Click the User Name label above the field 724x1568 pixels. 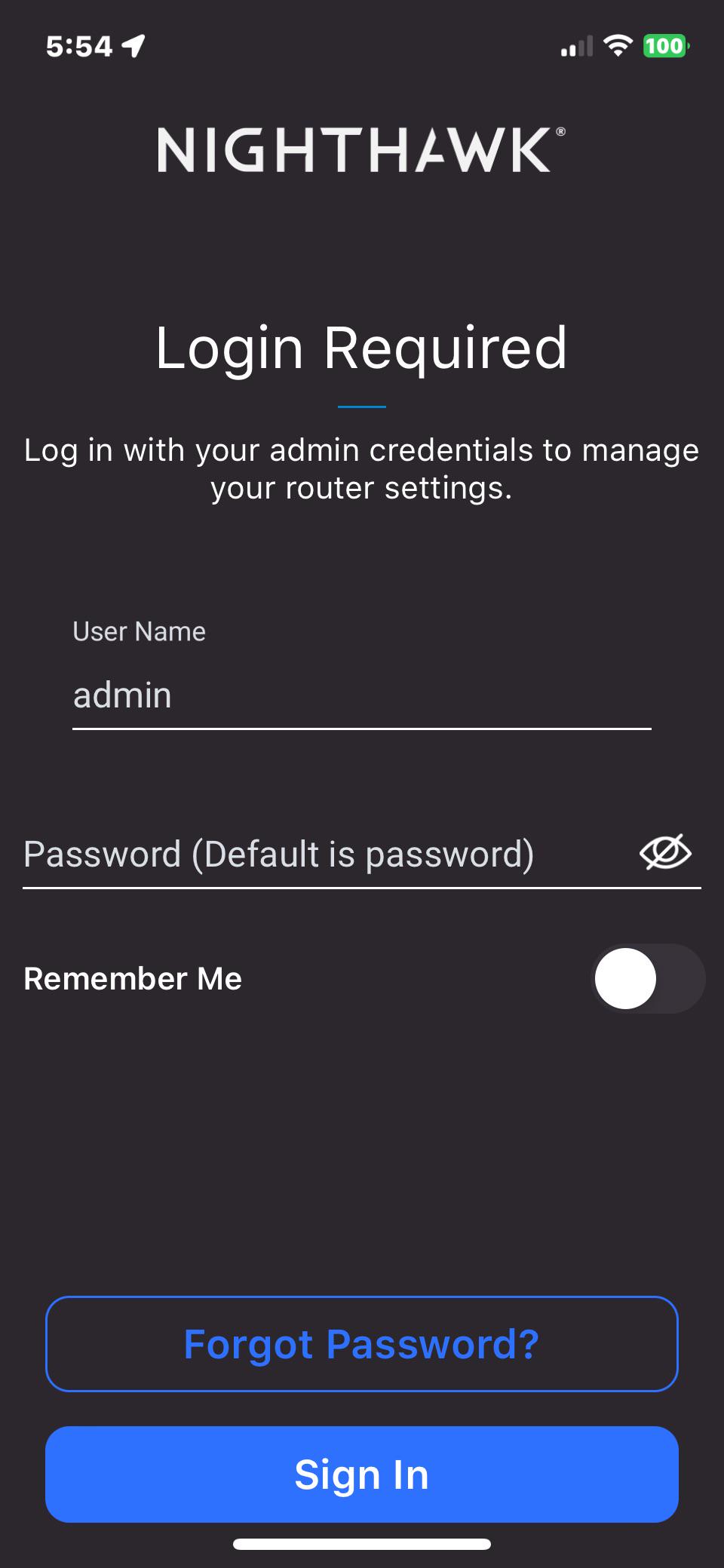[138, 631]
